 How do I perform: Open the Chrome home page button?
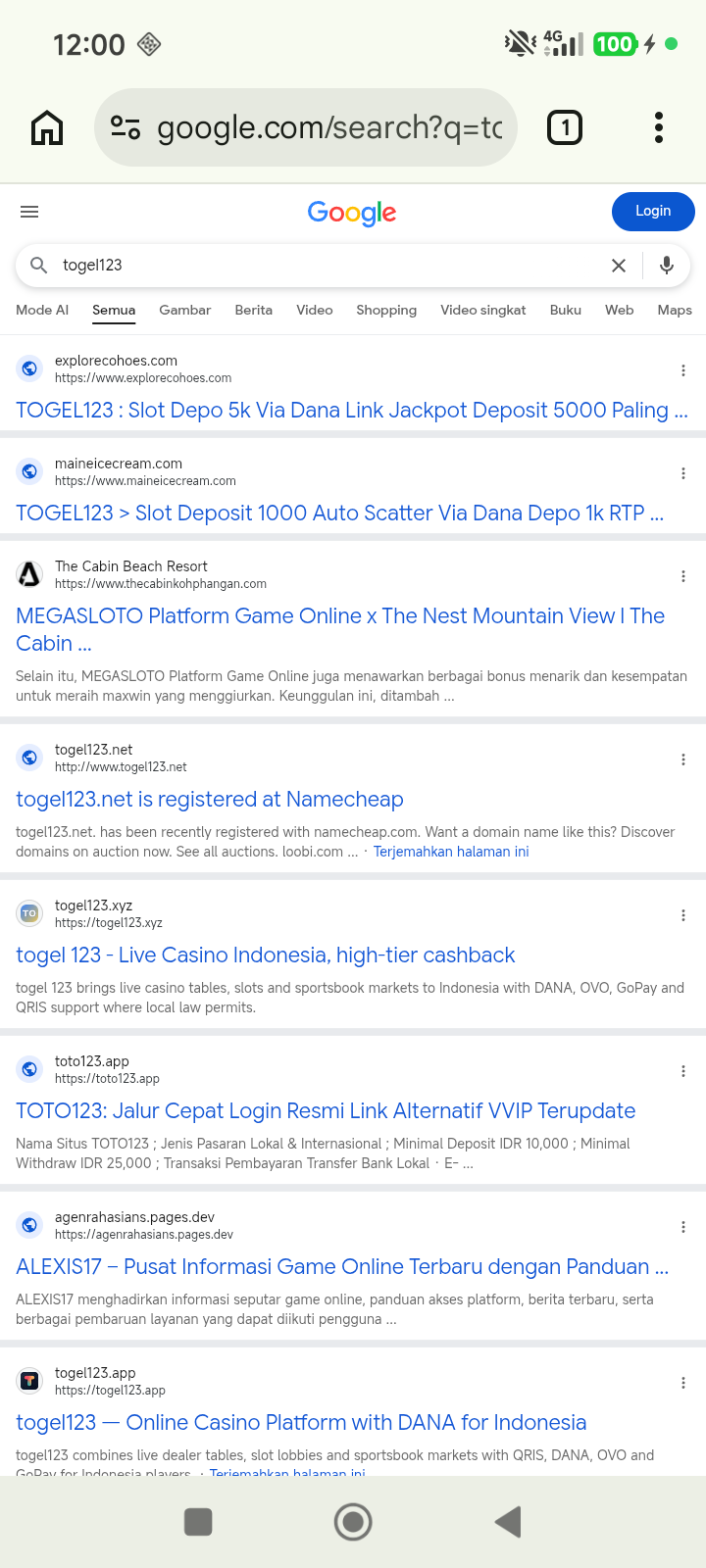tap(47, 127)
